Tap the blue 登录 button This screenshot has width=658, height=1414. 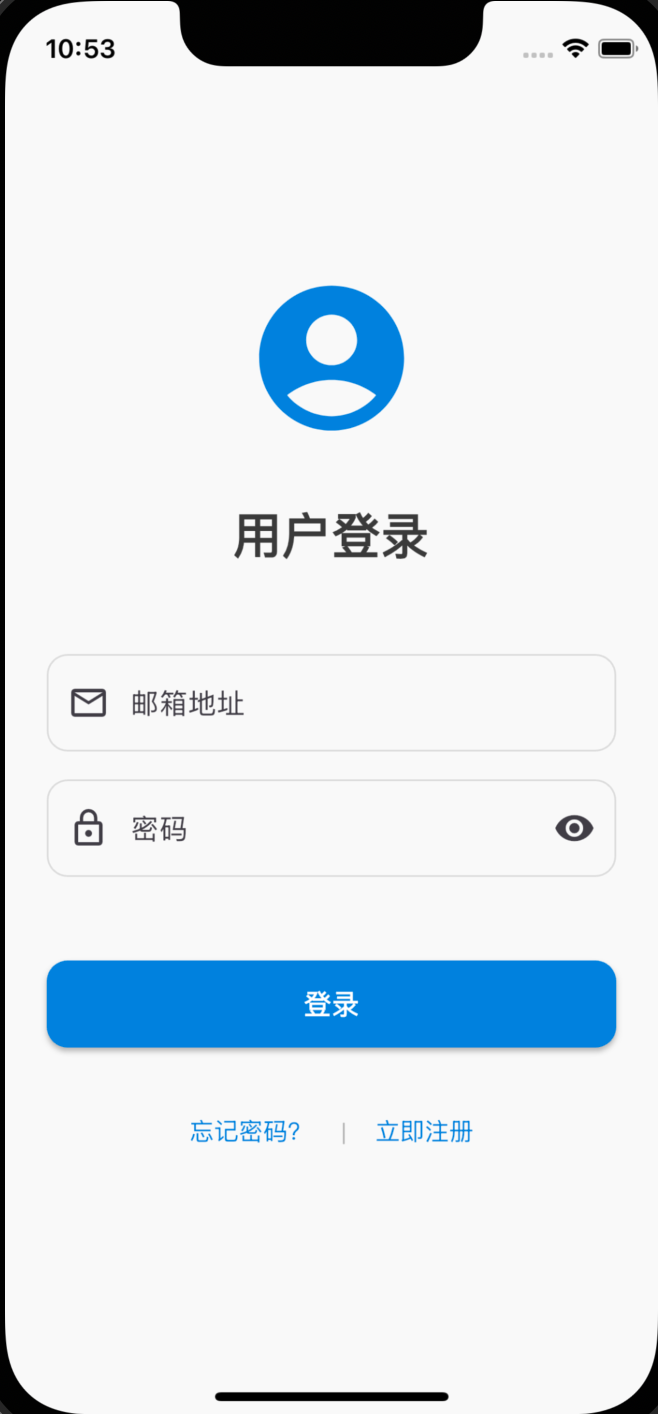[331, 1004]
